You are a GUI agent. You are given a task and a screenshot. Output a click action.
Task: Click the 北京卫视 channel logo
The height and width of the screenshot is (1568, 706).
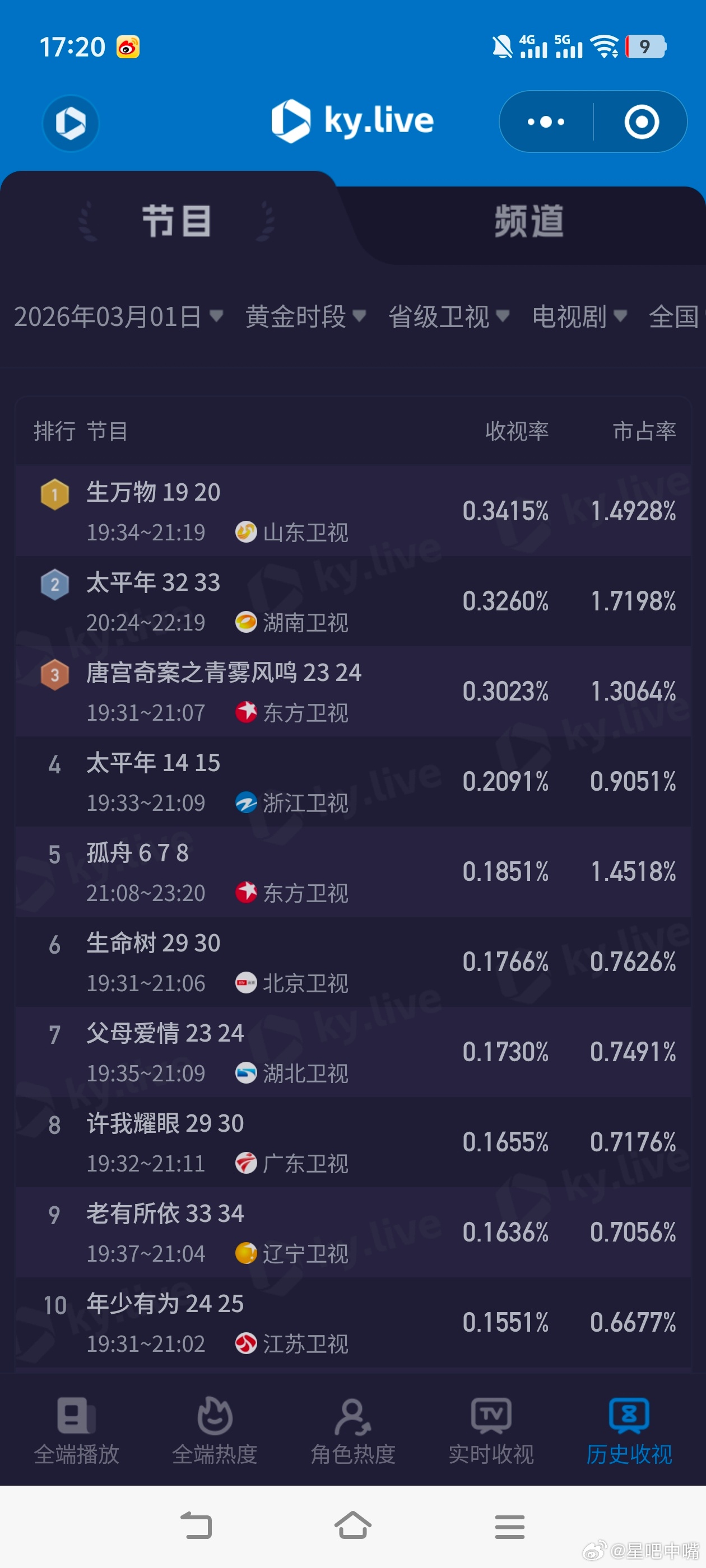245,982
